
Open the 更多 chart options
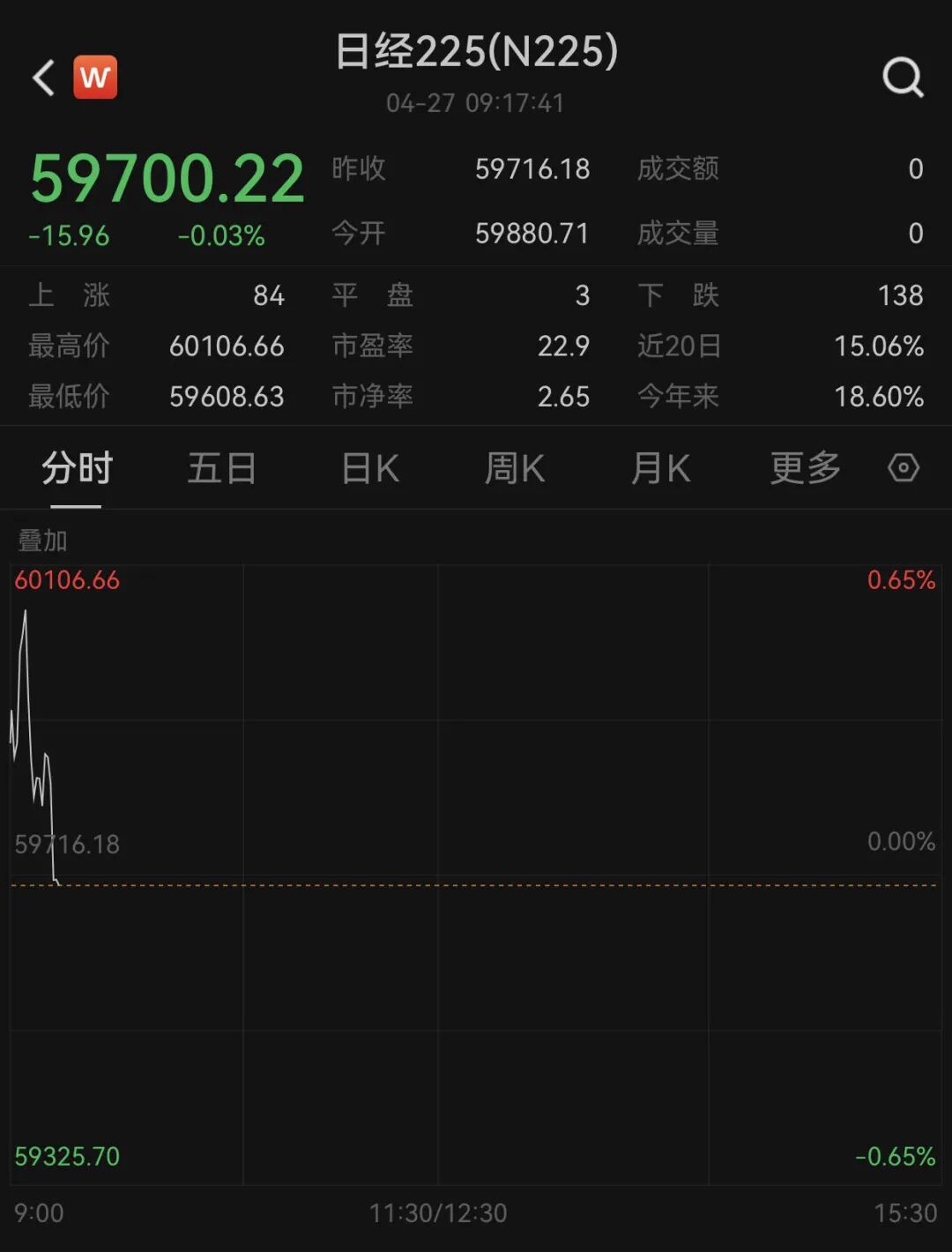805,468
